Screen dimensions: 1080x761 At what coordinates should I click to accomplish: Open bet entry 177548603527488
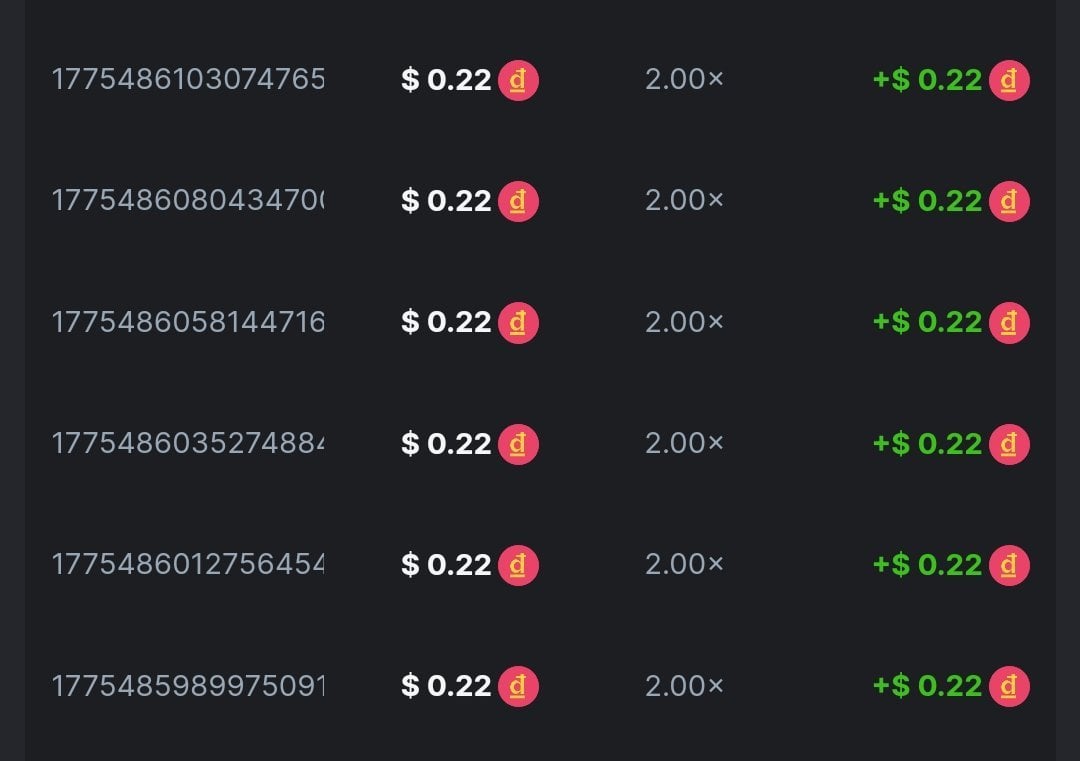pos(188,443)
